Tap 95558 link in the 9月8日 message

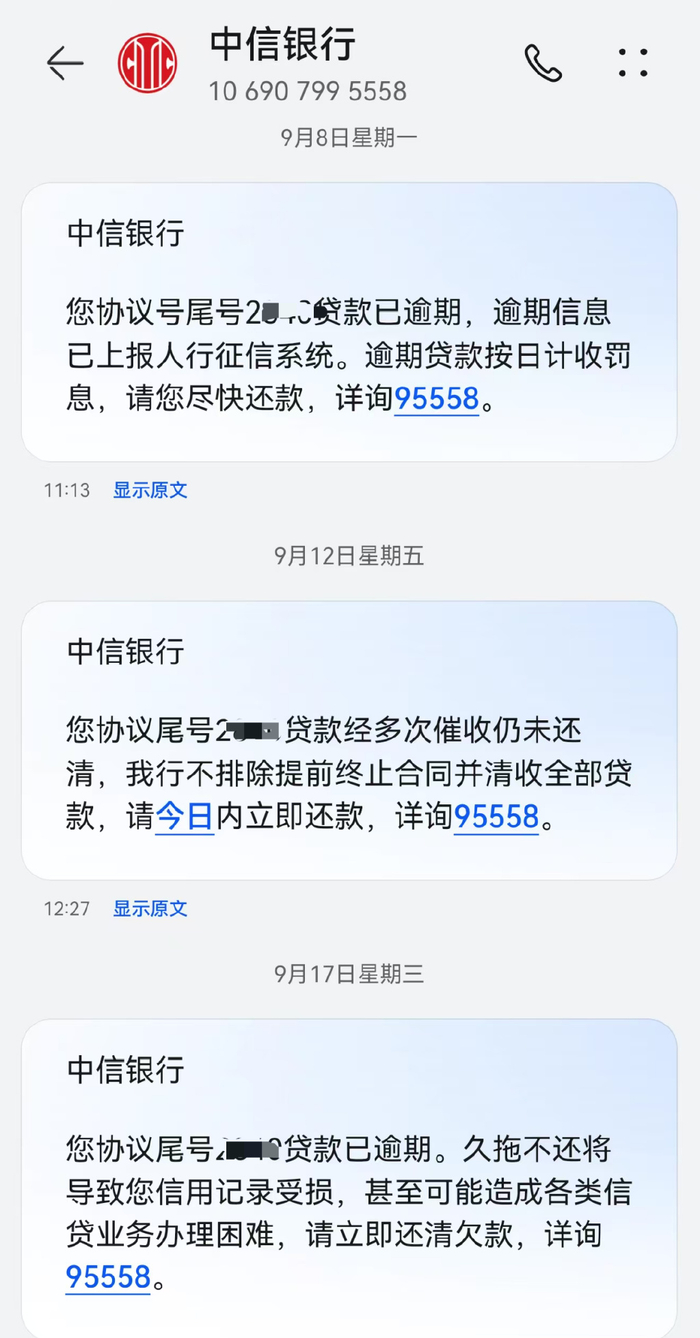(437, 400)
